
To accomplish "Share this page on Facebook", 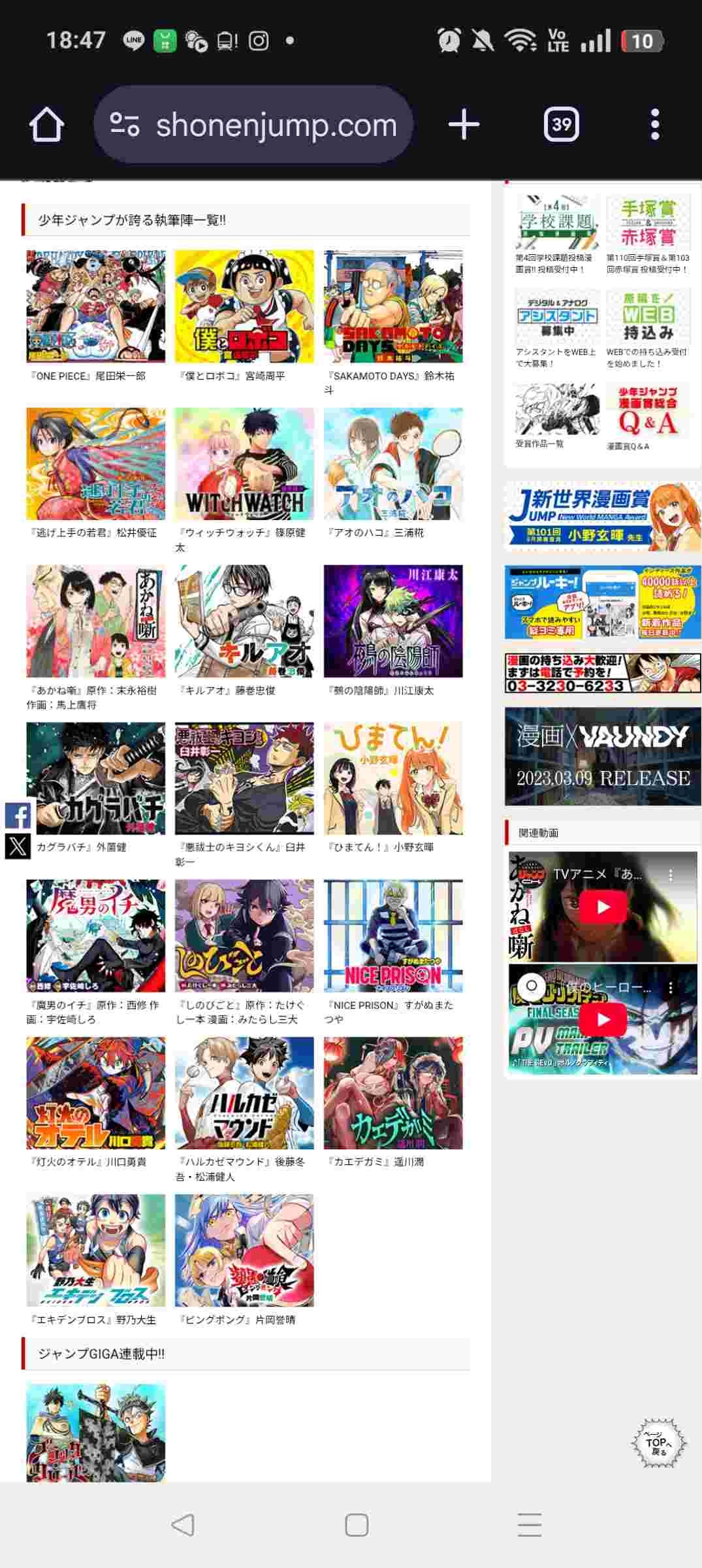I will 18,816.
